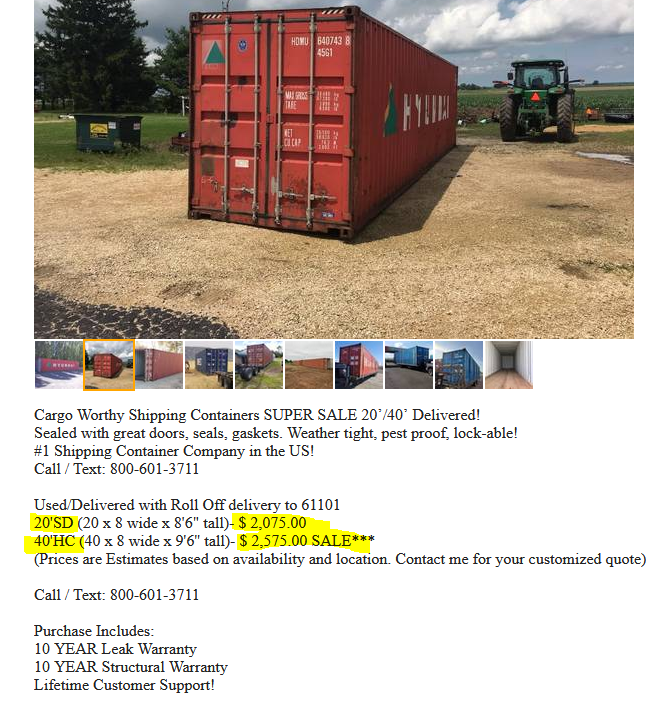Open the eighth thumbnail with the blue container
Screen dimensions: 658x705
pos(409,365)
